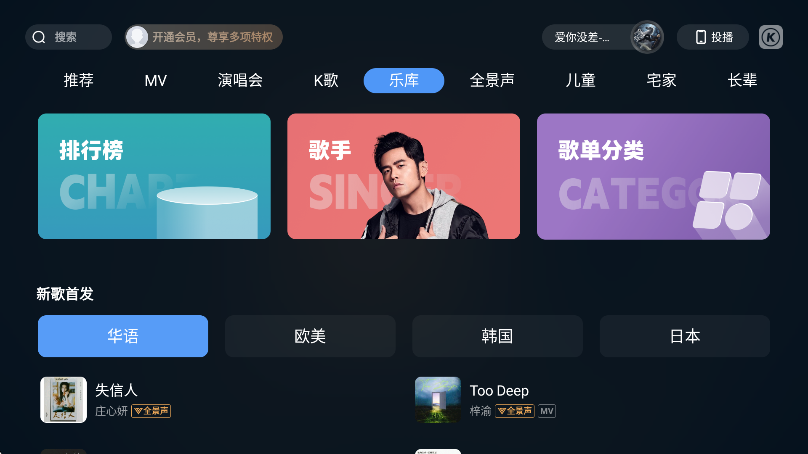The image size is (808, 454).
Task: Switch to the 儿童 tab
Action: [x=580, y=81]
